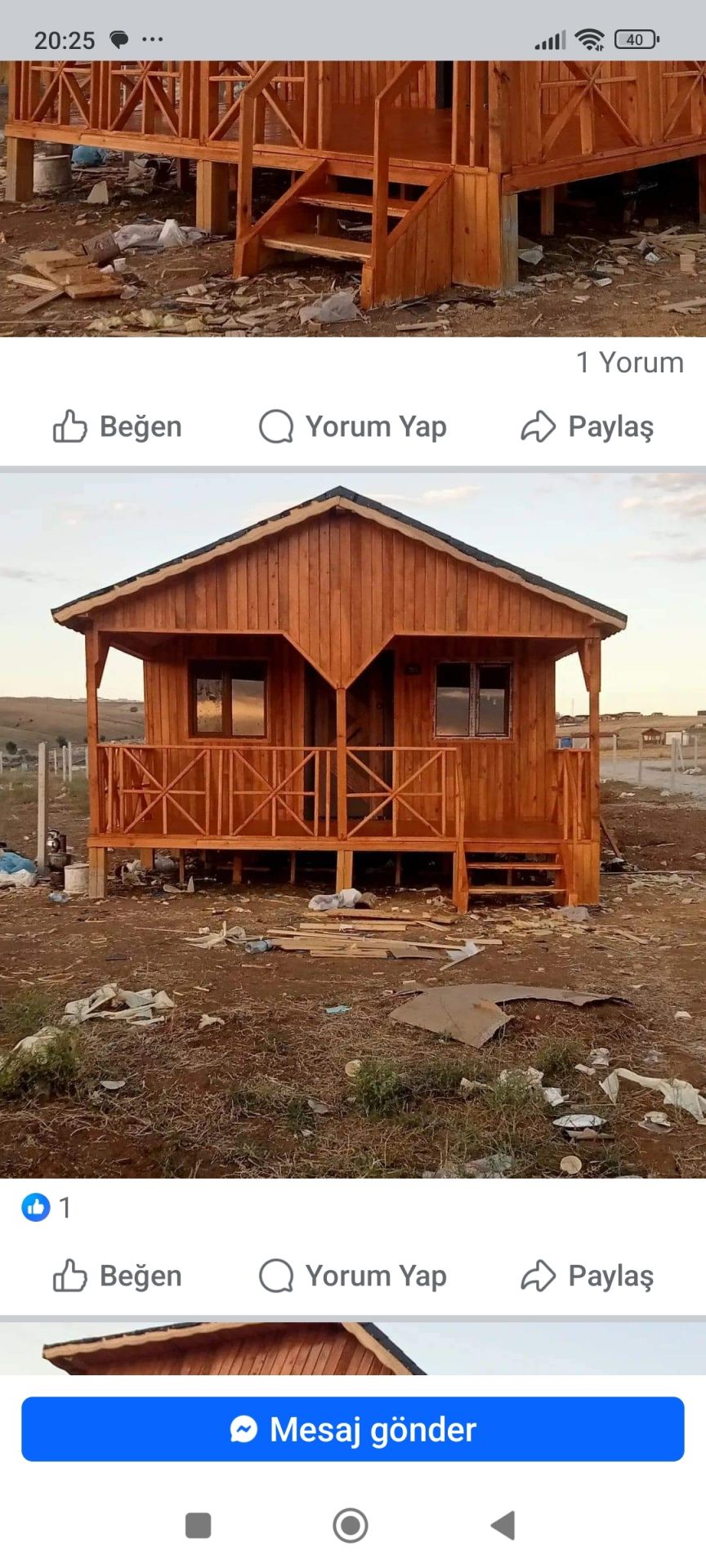Screen dimensions: 706x1568
Task: Tap Yorum Yap under the 1 Yorum post
Action: tap(352, 426)
